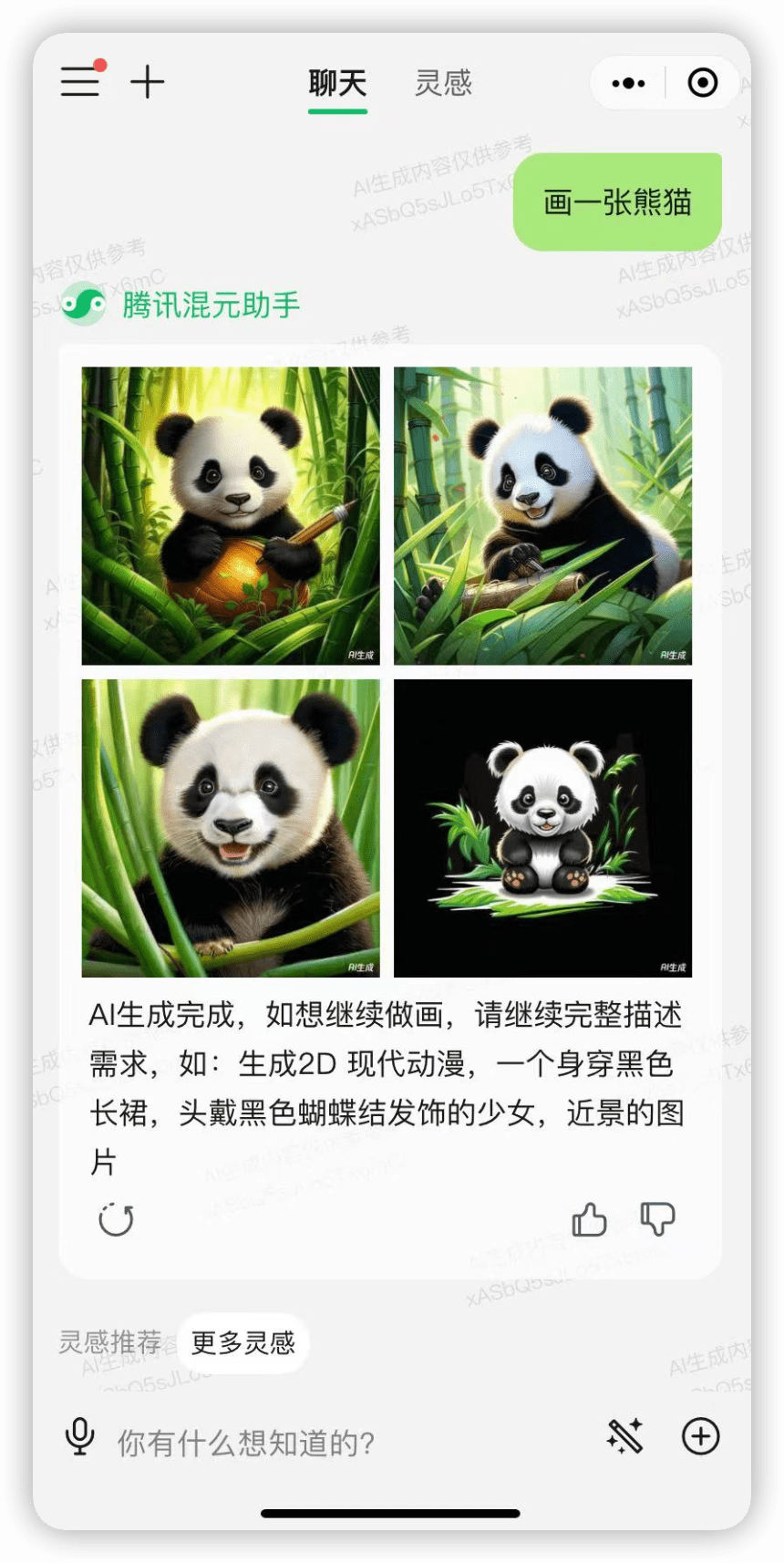The width and height of the screenshot is (784, 1563).
Task: Focus the 你有什么想知道的 text field
Action: (346, 1442)
